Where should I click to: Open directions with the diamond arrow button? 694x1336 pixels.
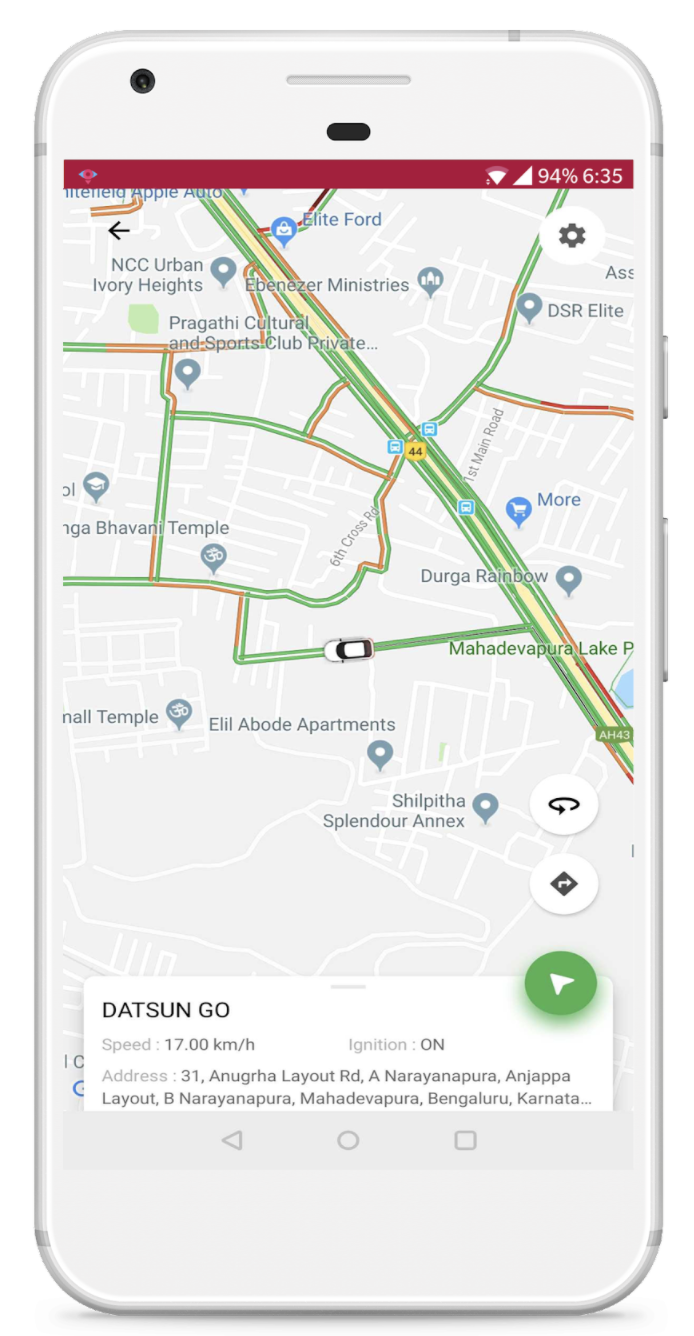564,884
